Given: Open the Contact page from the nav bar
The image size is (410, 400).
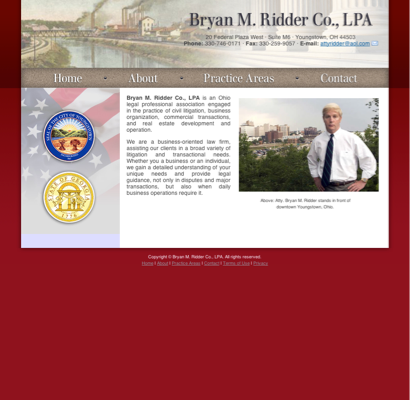Looking at the screenshot, I should [338, 78].
